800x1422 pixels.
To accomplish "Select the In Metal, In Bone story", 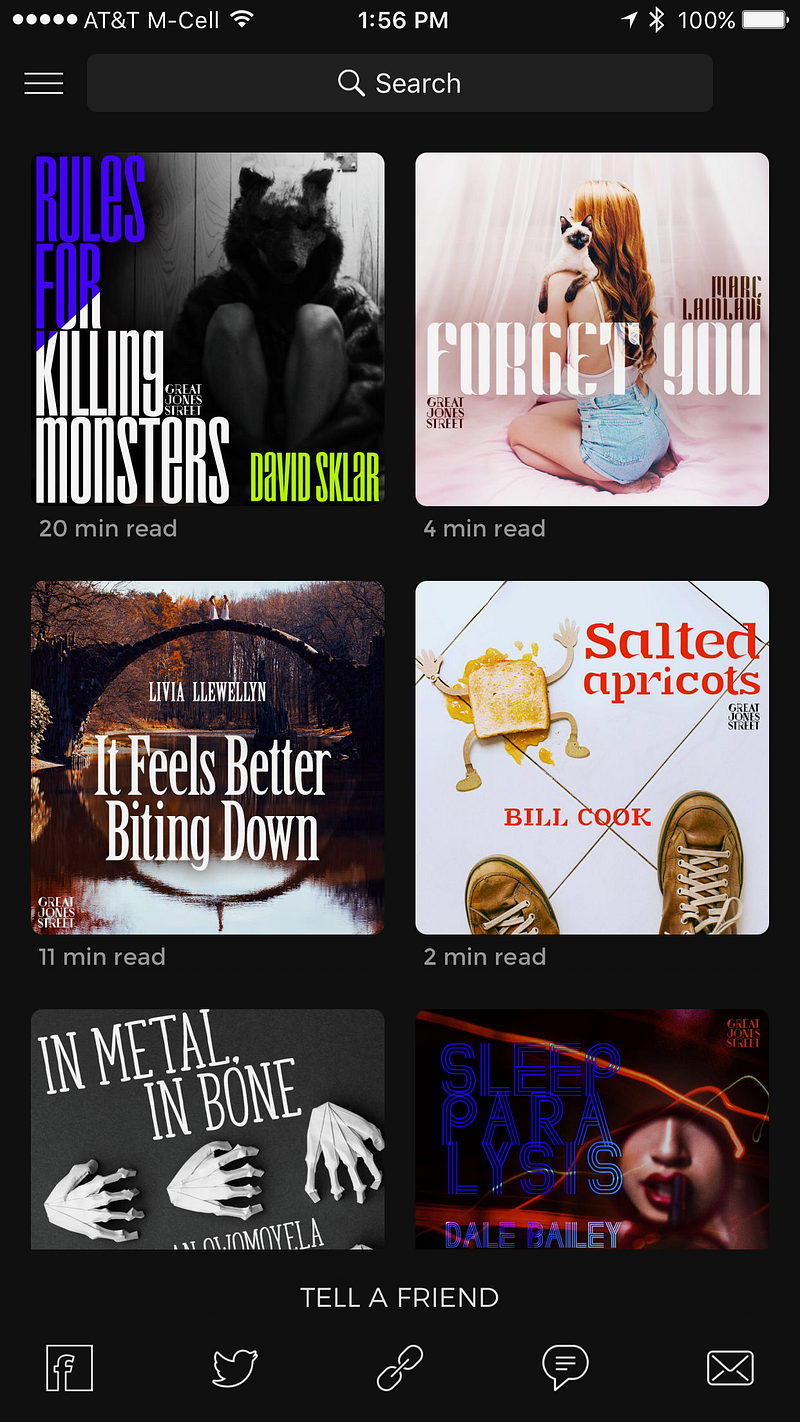I will [208, 1129].
